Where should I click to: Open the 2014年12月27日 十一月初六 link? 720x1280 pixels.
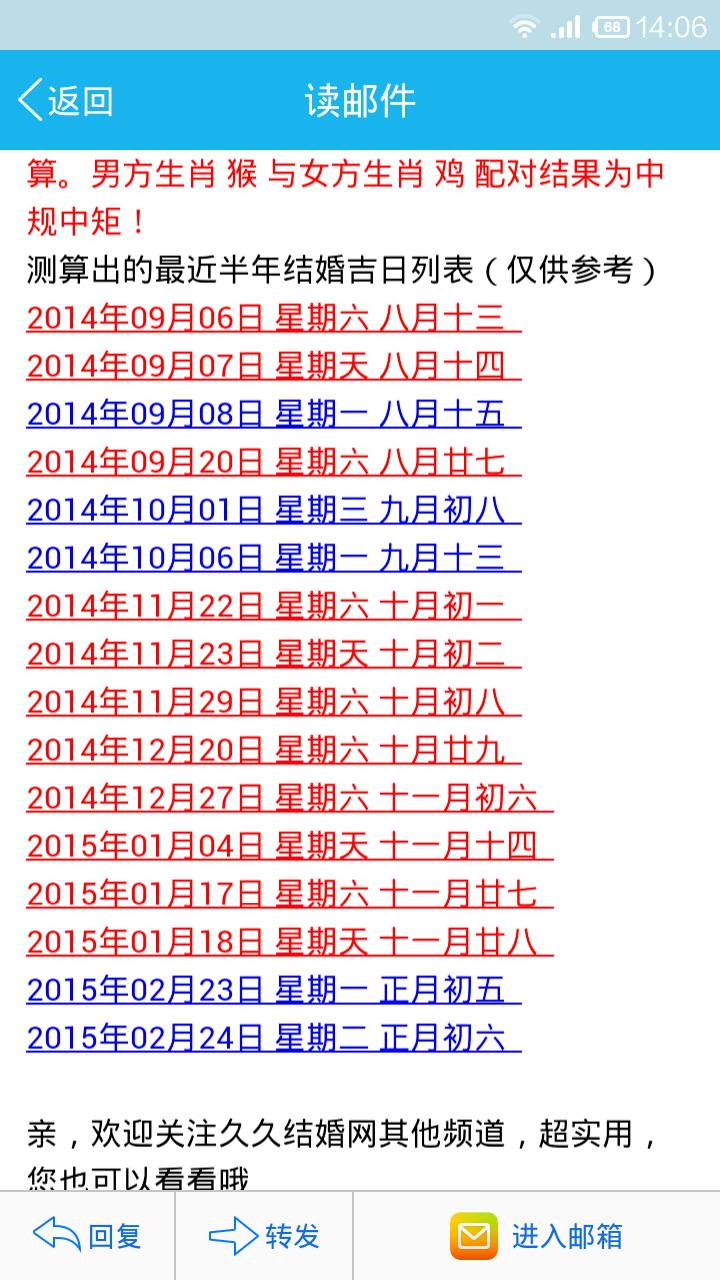click(290, 798)
